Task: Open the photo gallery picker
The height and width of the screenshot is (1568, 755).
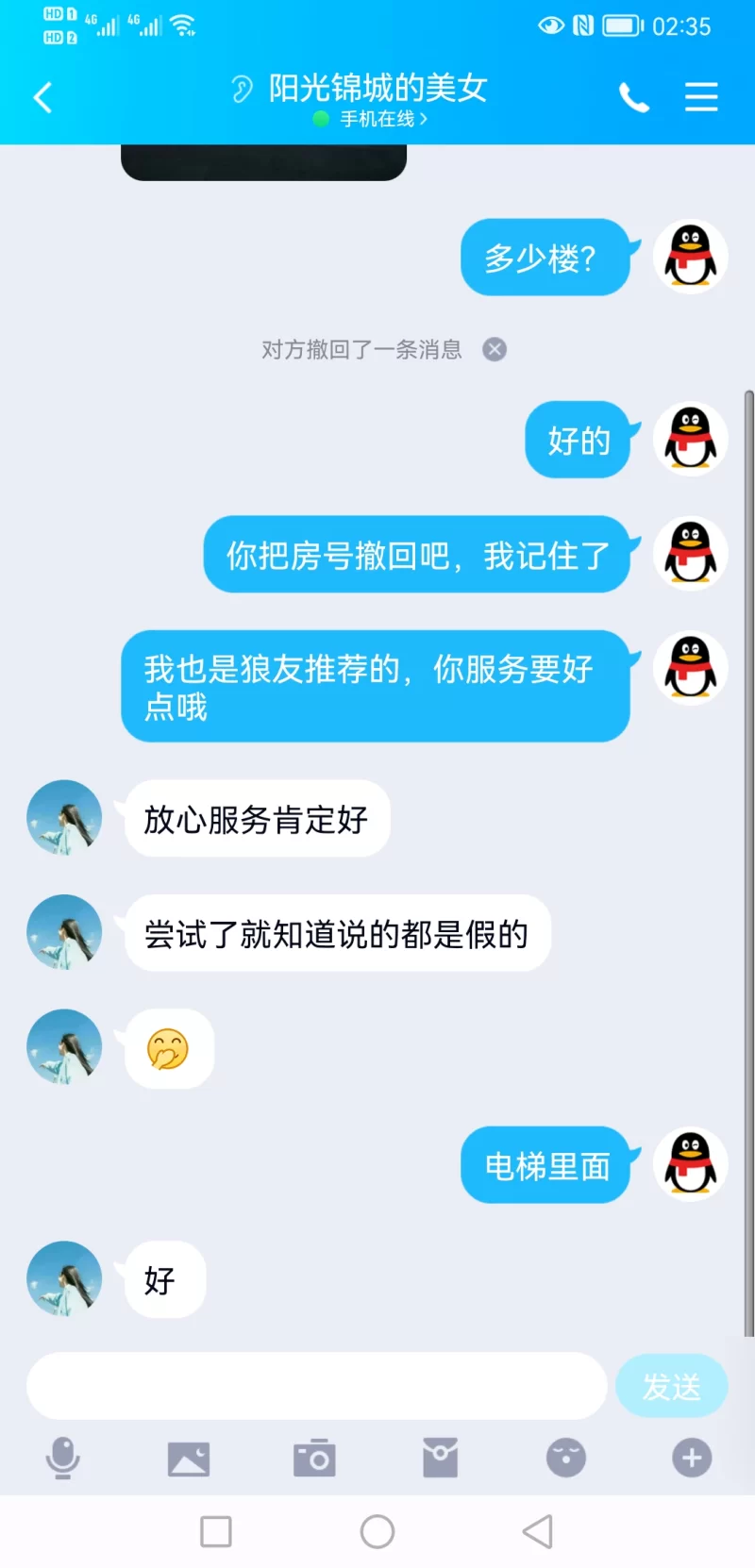Action: point(189,1458)
